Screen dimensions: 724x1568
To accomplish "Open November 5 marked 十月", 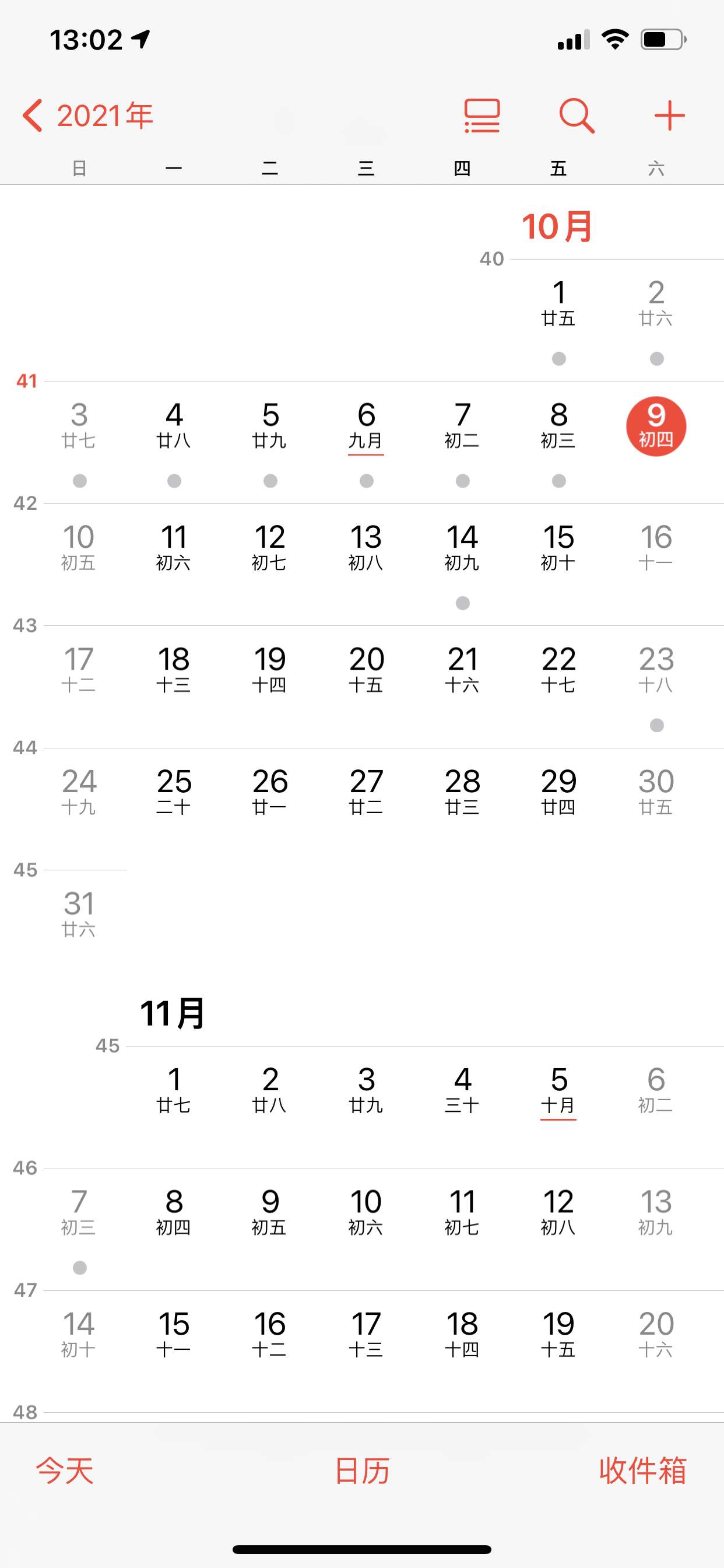I will tap(558, 1091).
